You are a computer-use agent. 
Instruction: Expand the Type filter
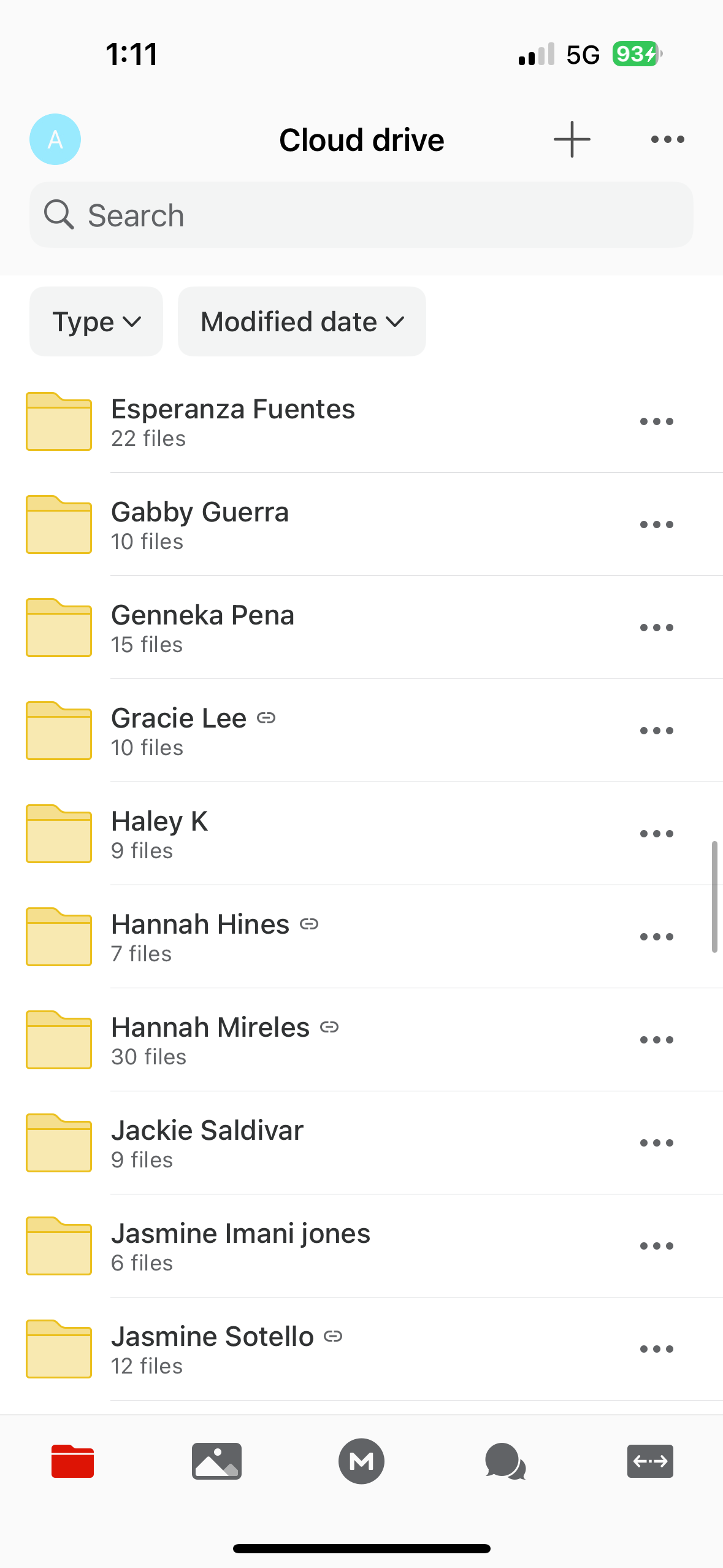tap(96, 321)
